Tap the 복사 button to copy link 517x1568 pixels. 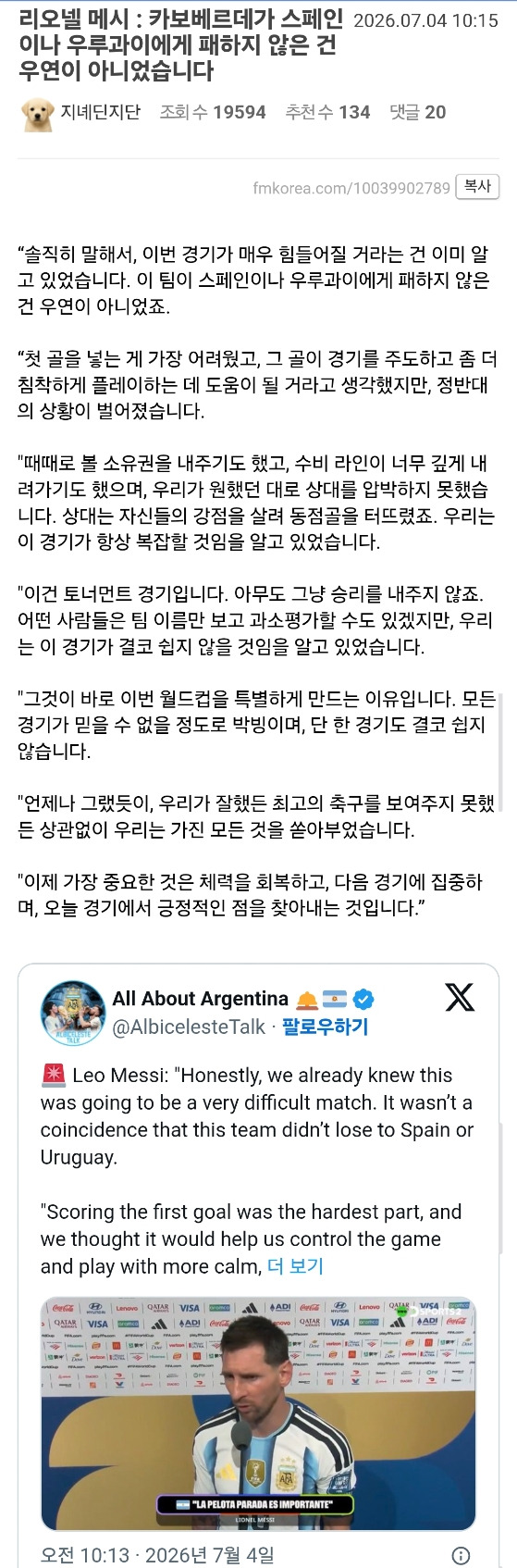click(x=477, y=187)
